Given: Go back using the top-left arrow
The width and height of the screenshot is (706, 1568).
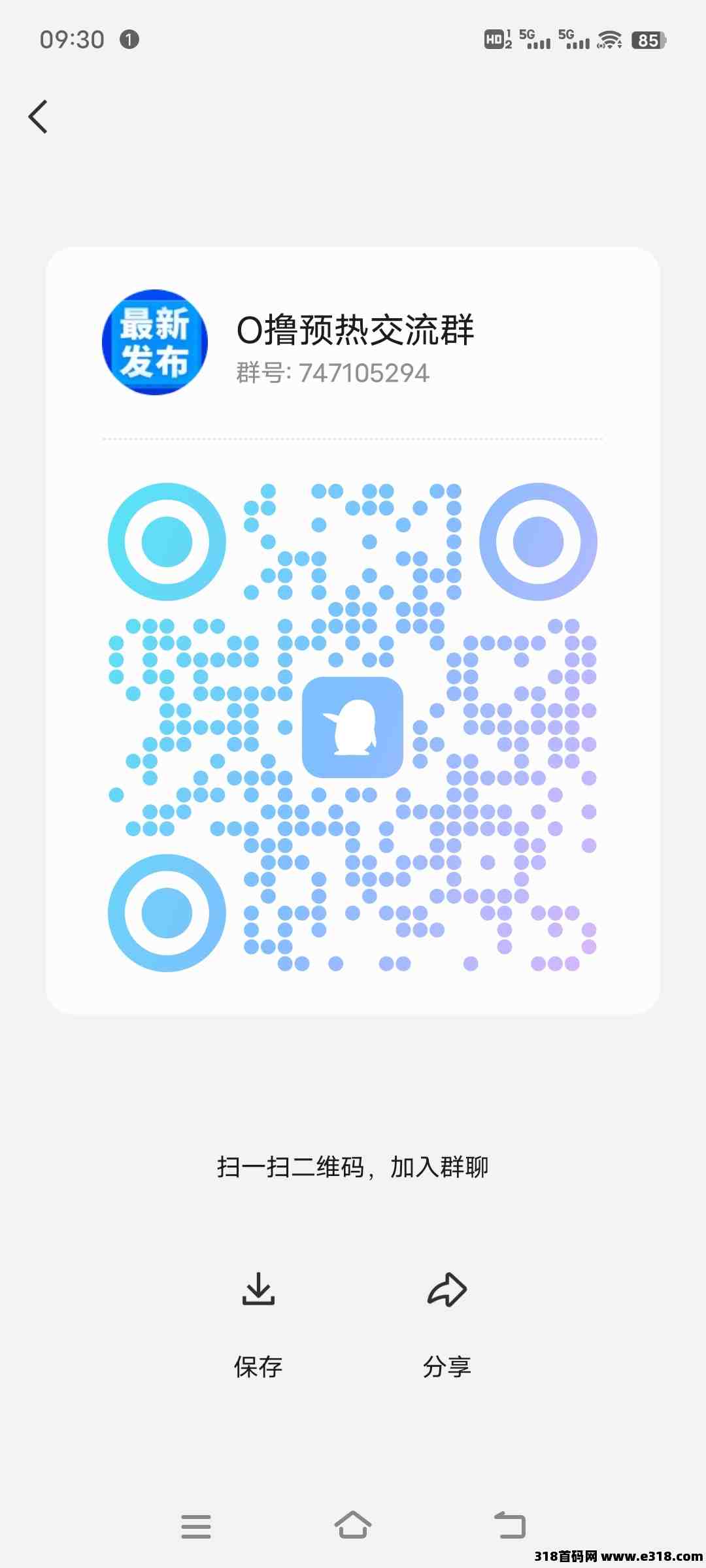Looking at the screenshot, I should (x=39, y=117).
